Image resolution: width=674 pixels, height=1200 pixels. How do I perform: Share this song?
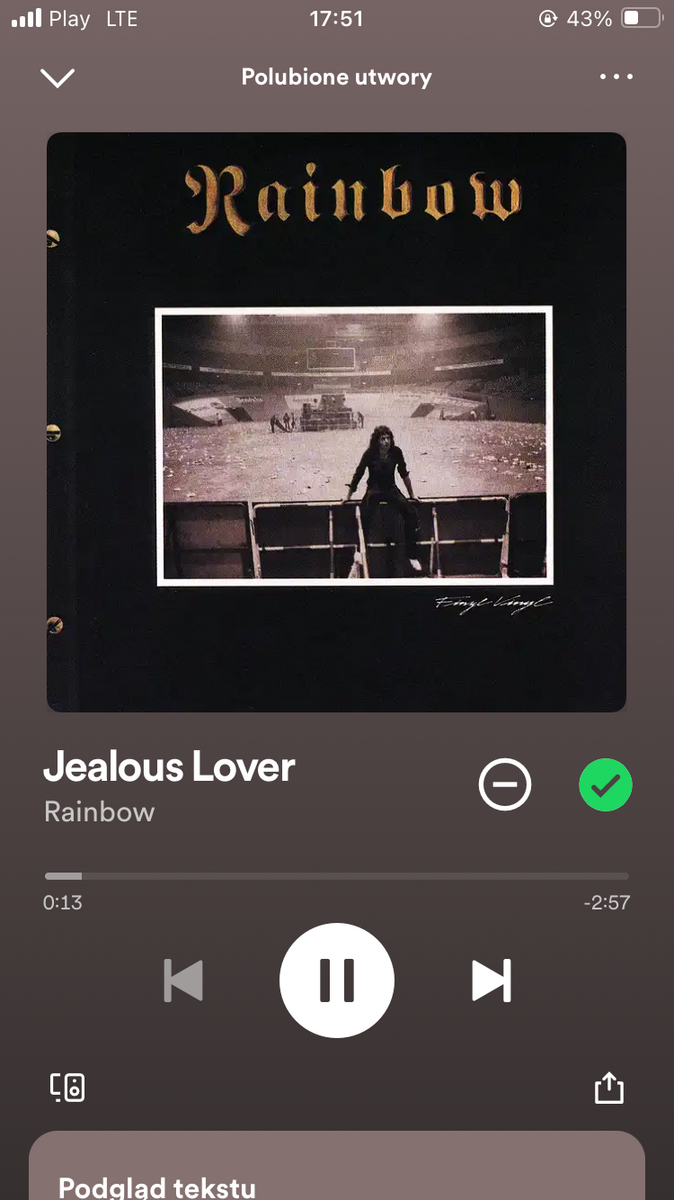tap(609, 1088)
